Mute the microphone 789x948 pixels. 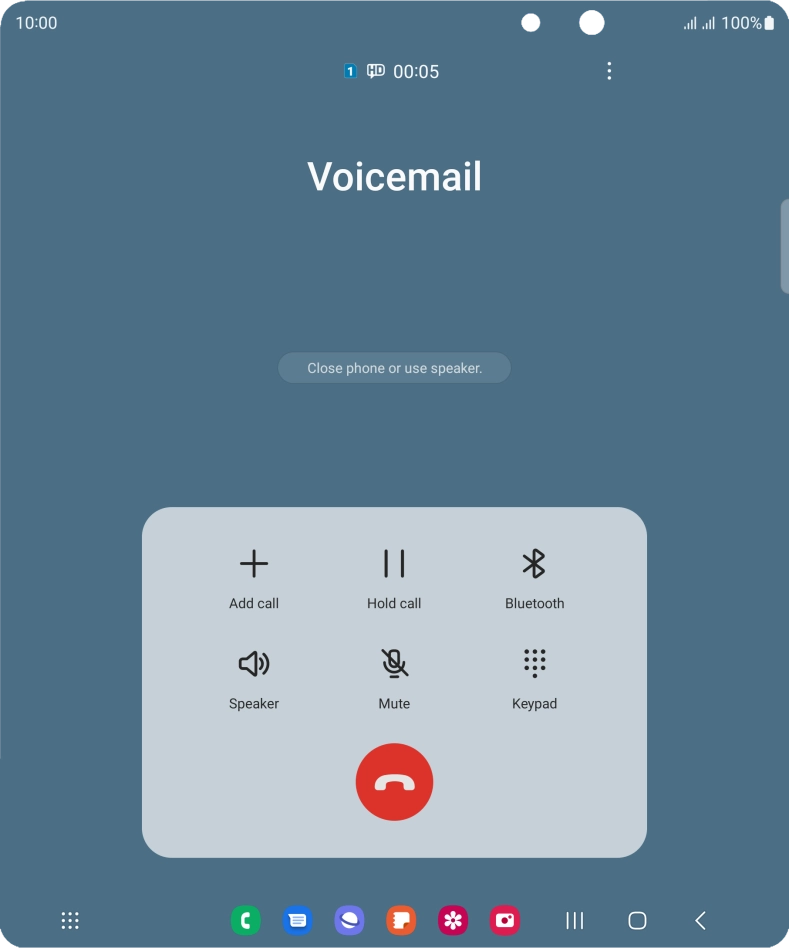(x=394, y=677)
